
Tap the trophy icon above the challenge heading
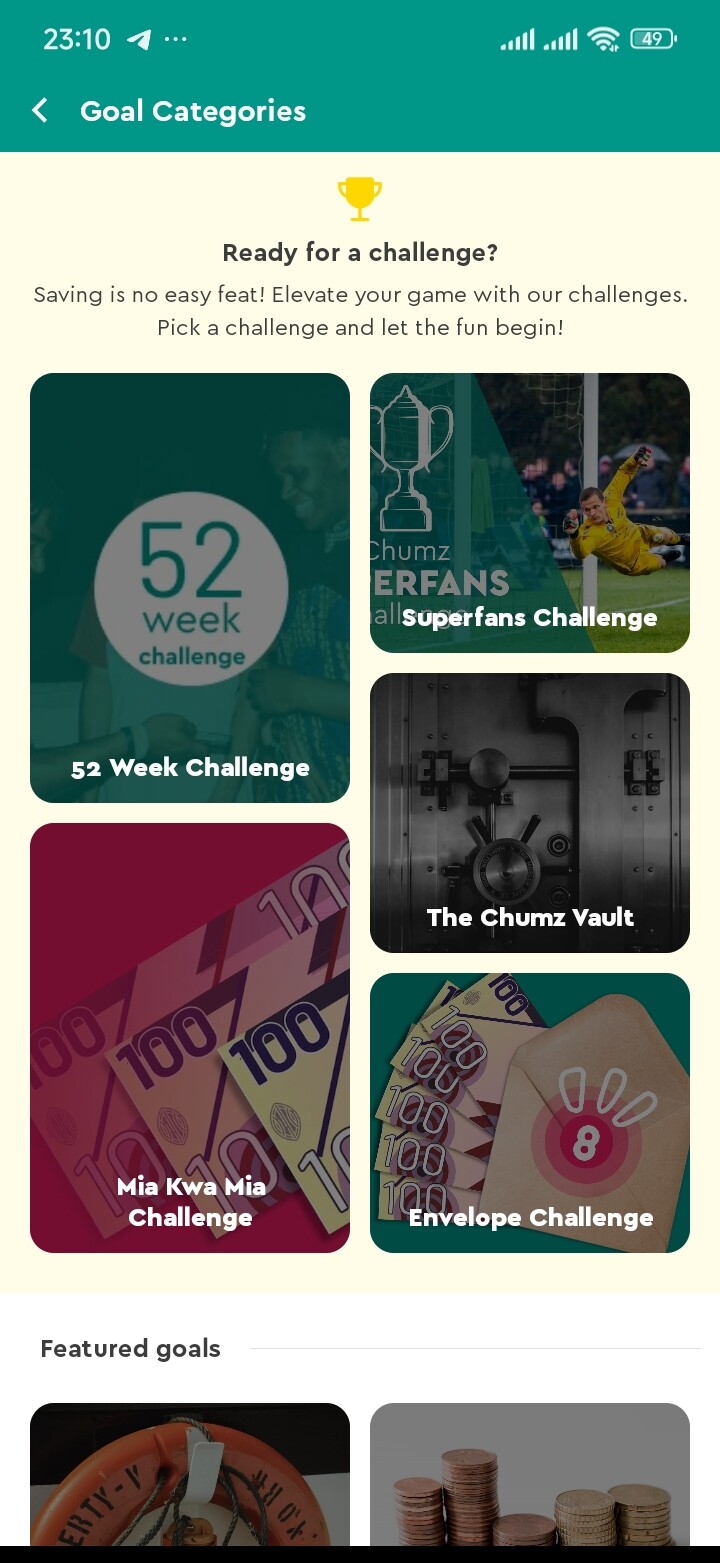(360, 198)
